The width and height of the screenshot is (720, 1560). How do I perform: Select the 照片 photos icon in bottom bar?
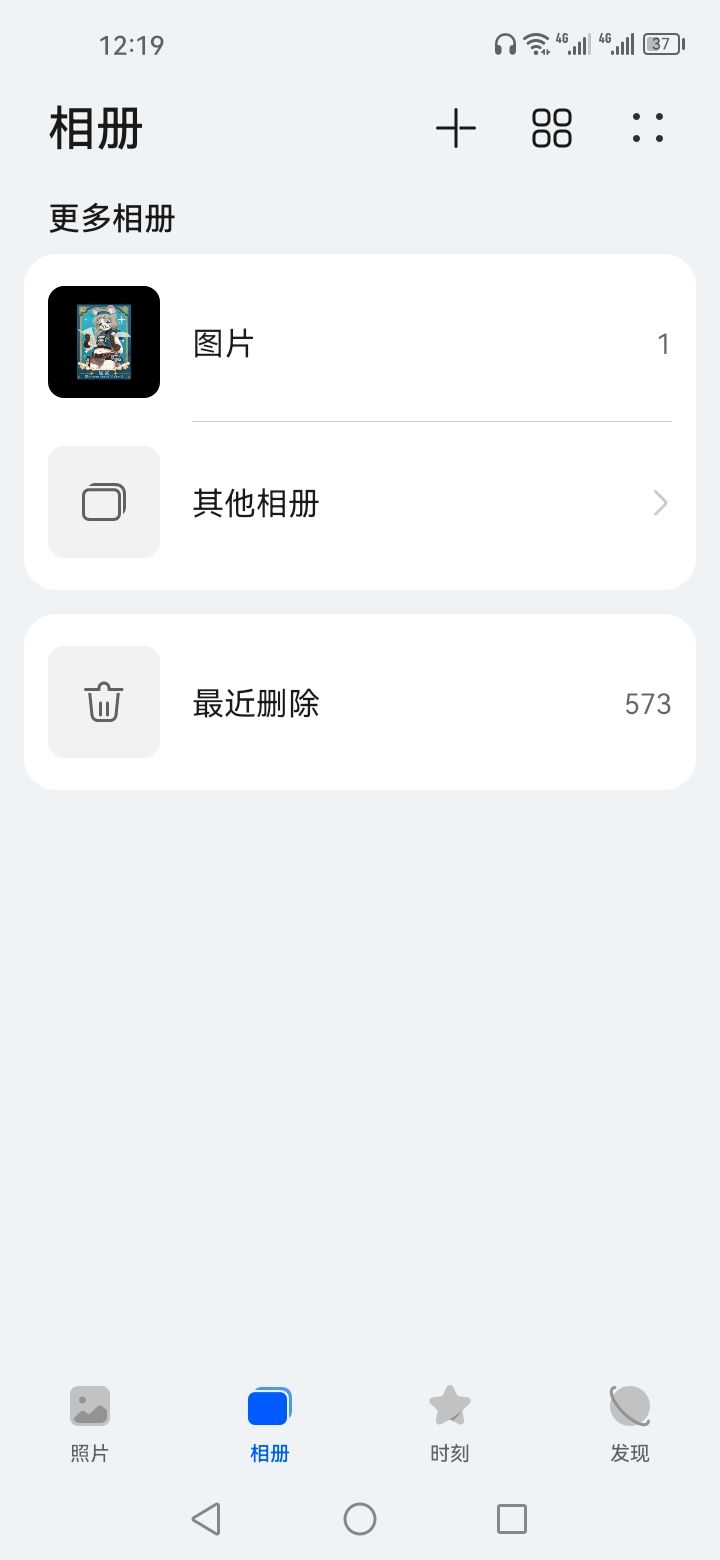pos(89,1405)
